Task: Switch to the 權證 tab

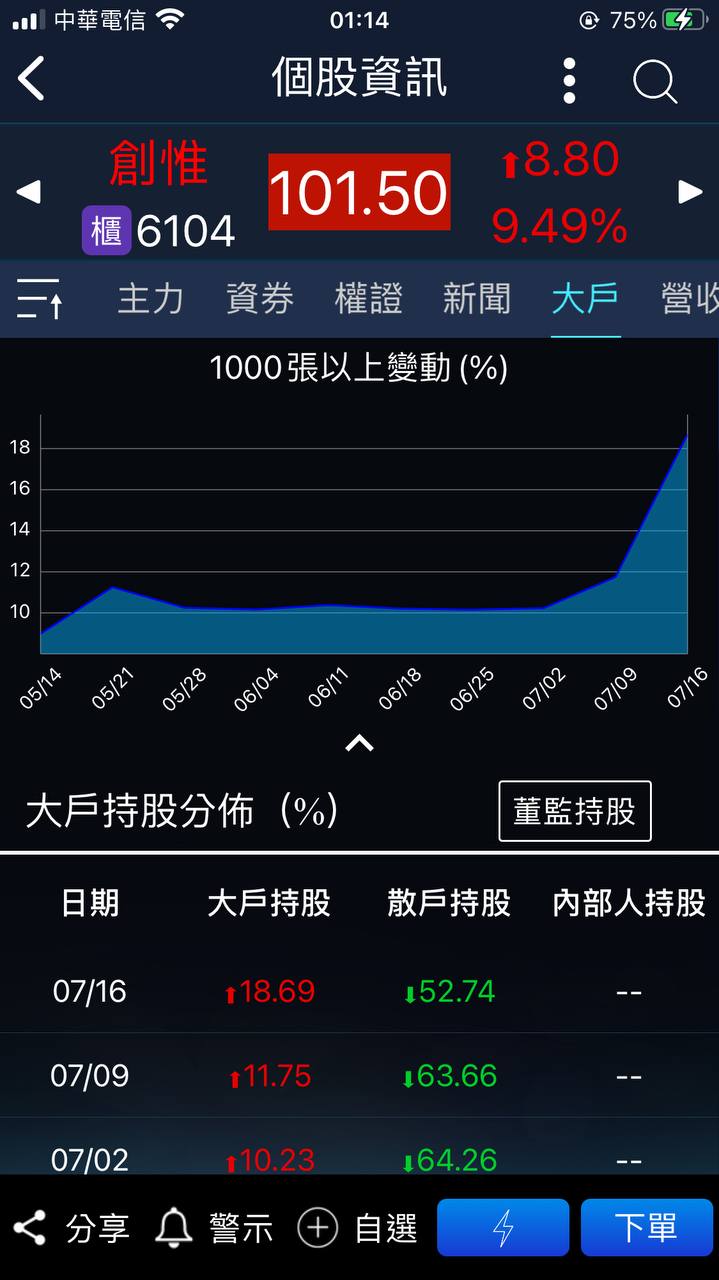Action: [368, 299]
